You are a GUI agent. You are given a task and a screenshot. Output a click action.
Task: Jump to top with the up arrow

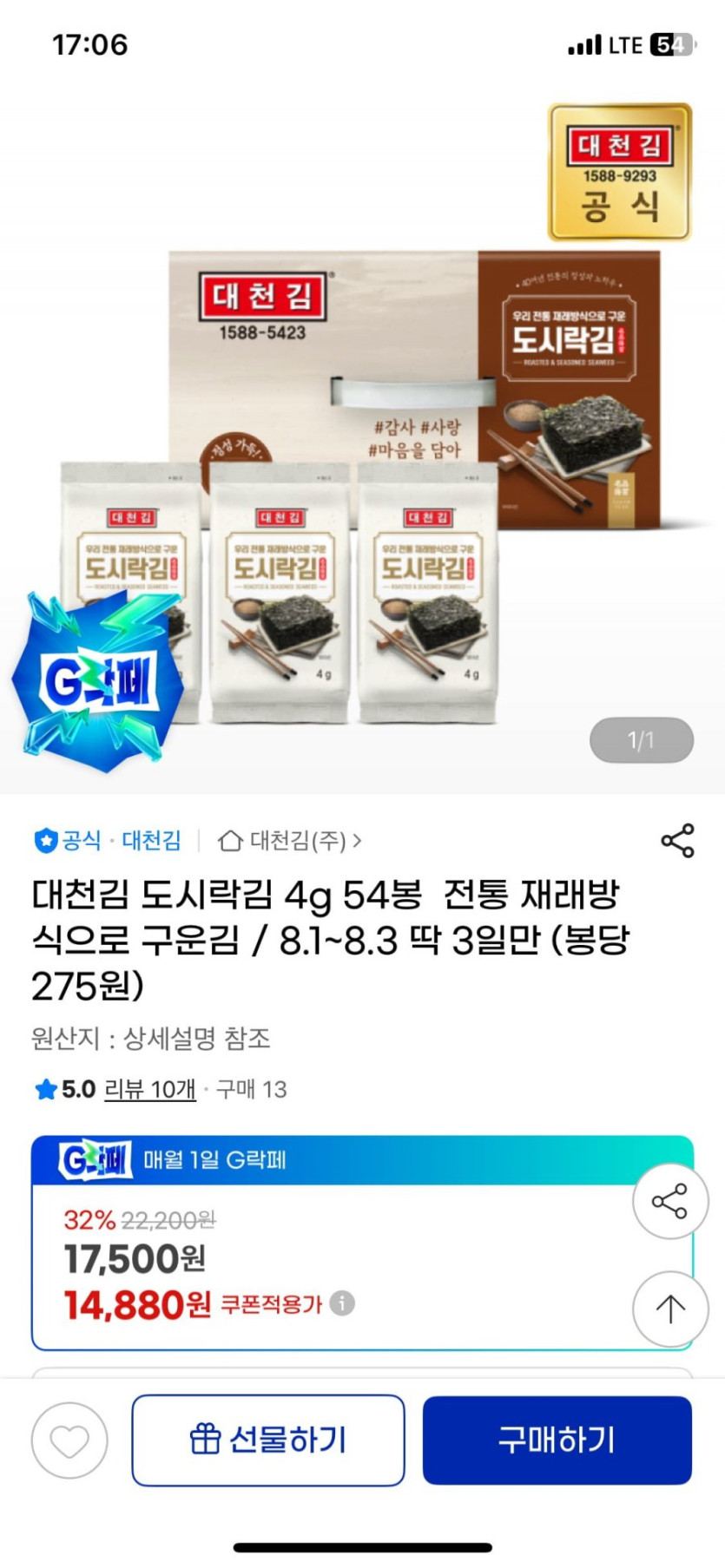669,1309
